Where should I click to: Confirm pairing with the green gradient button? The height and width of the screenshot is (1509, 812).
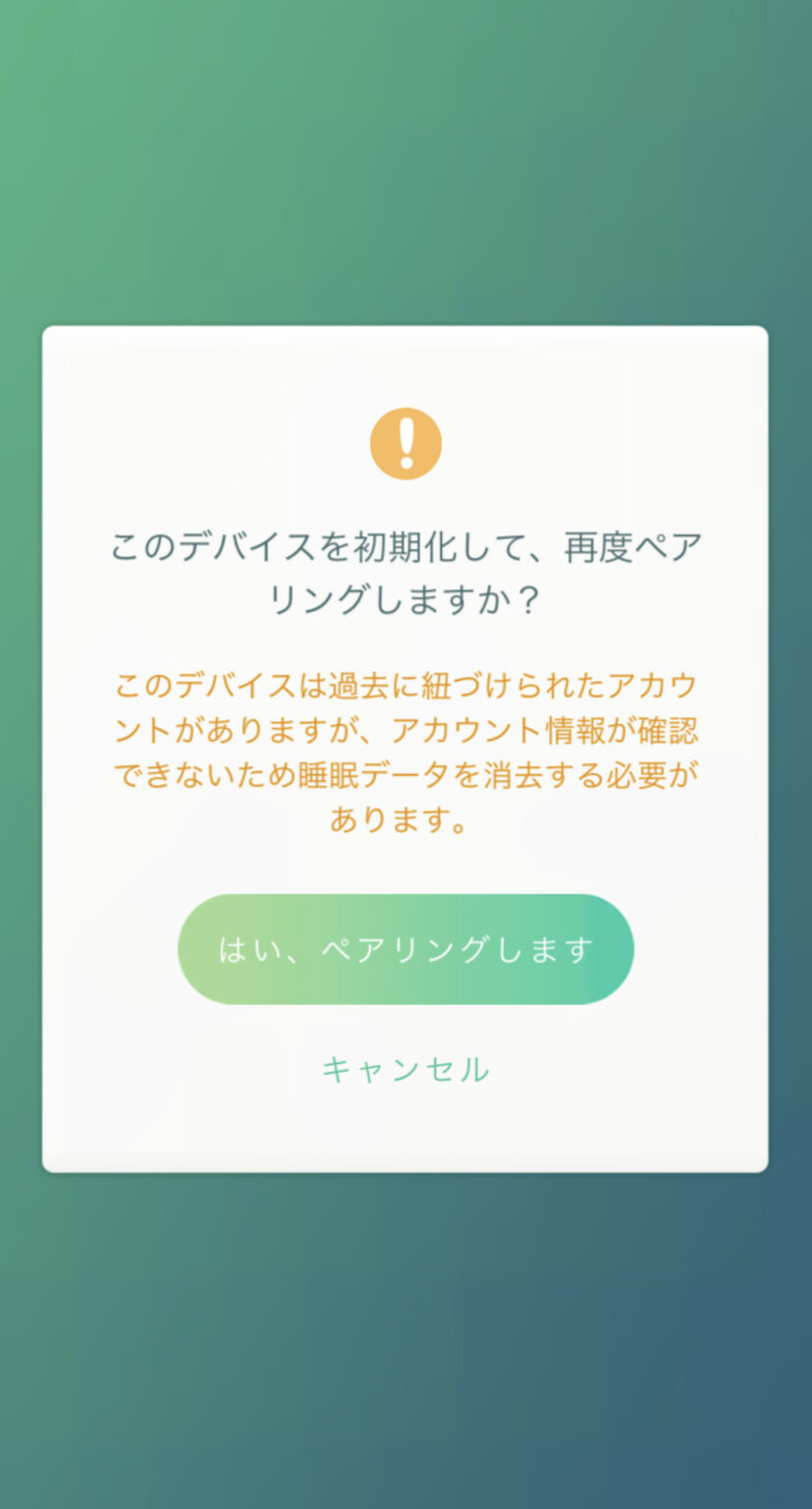[406, 947]
